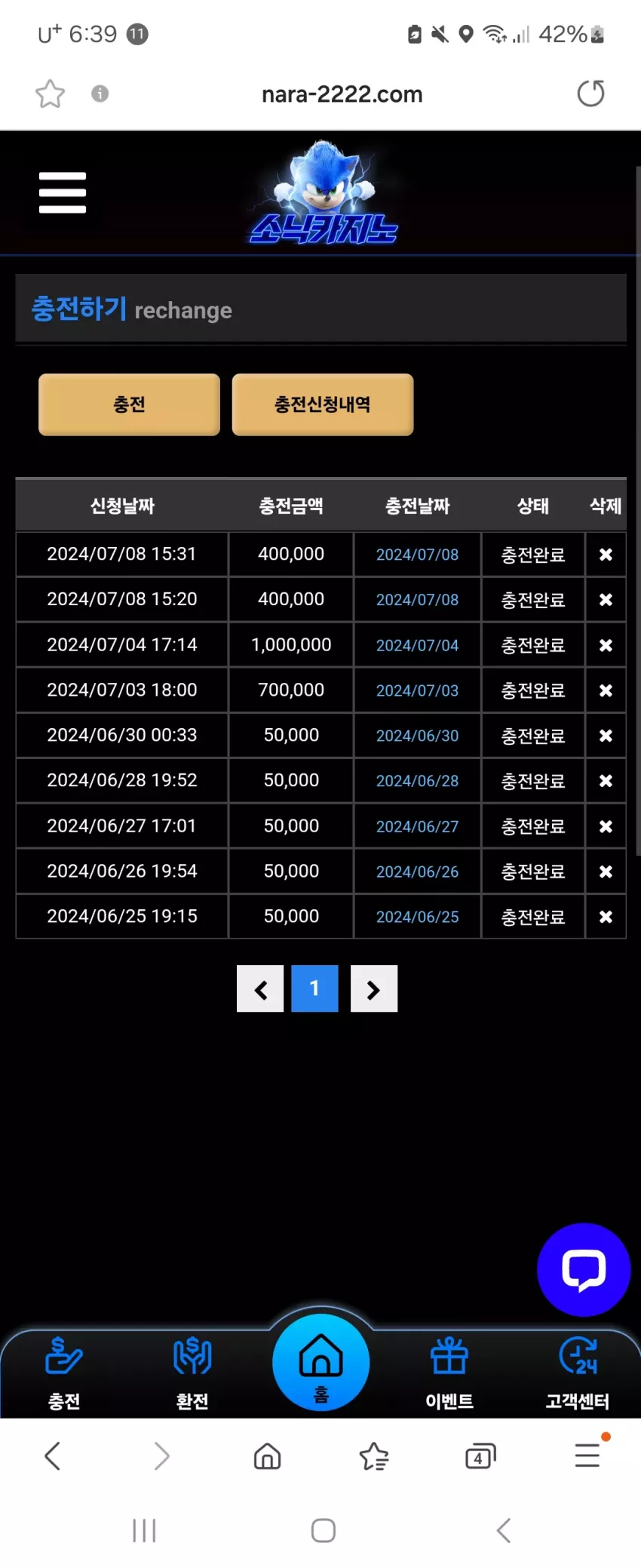
Task: Open the live chat bubble
Action: 584,1270
